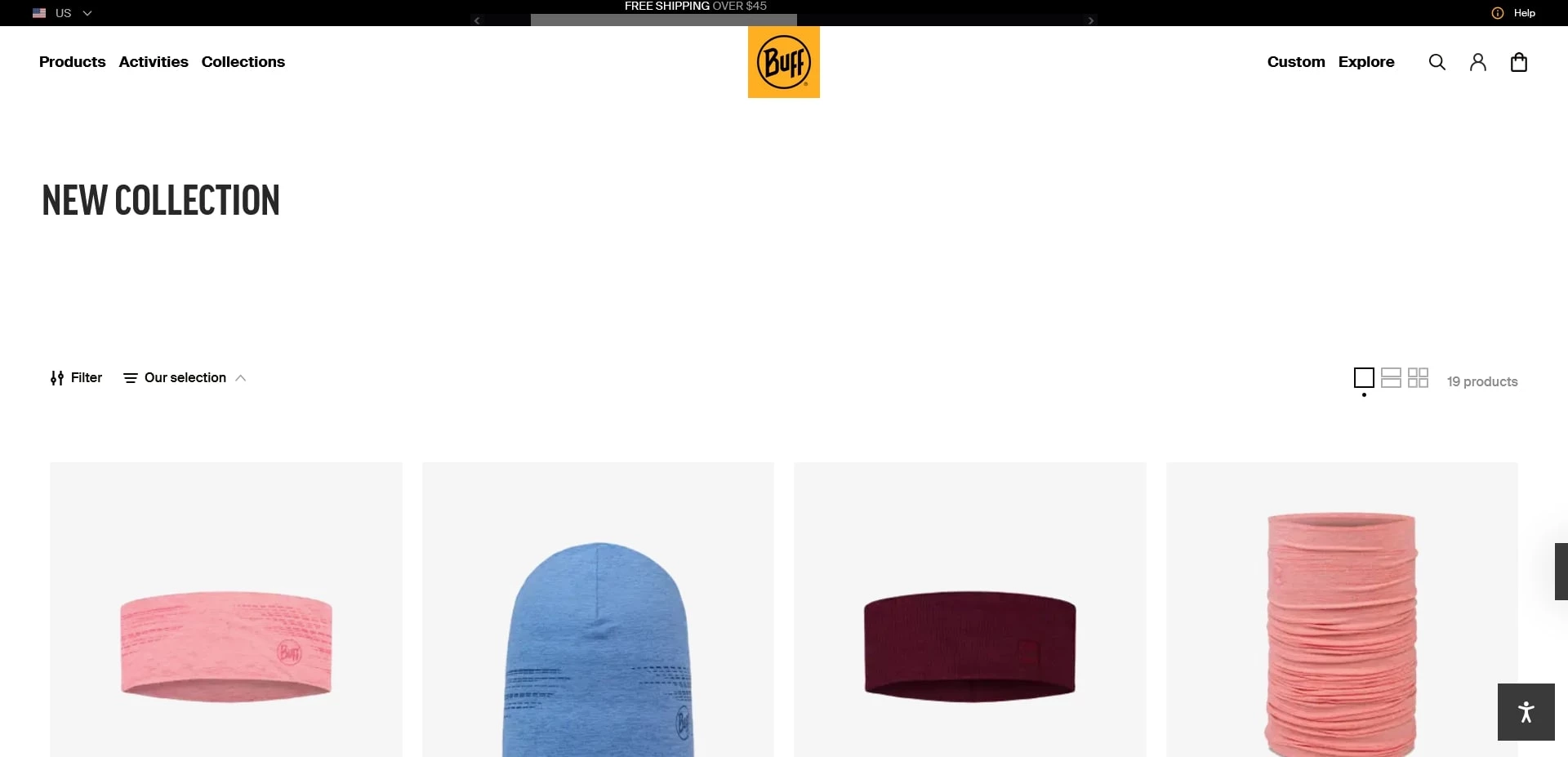This screenshot has height=757, width=1568.
Task: Open the search icon
Action: click(1437, 62)
